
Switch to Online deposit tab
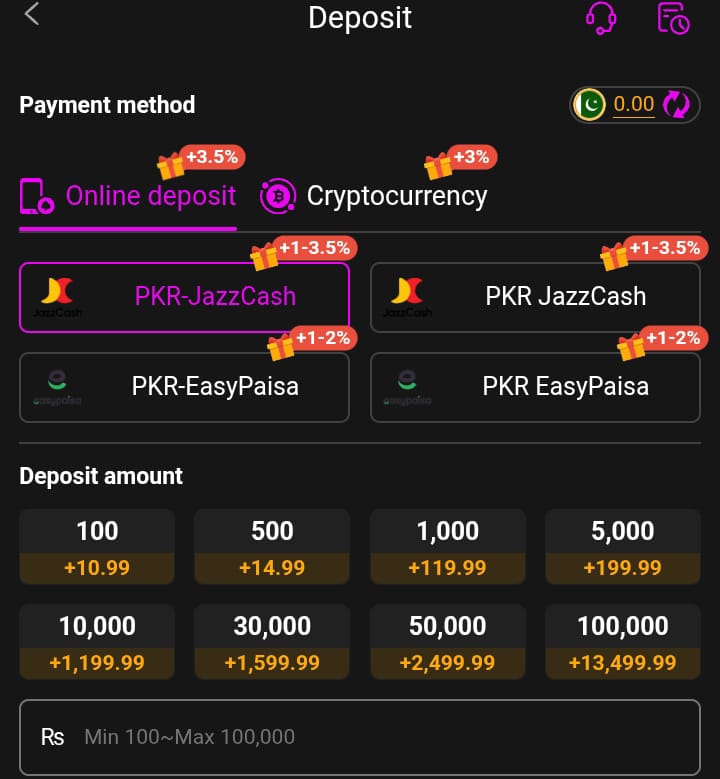[129, 196]
